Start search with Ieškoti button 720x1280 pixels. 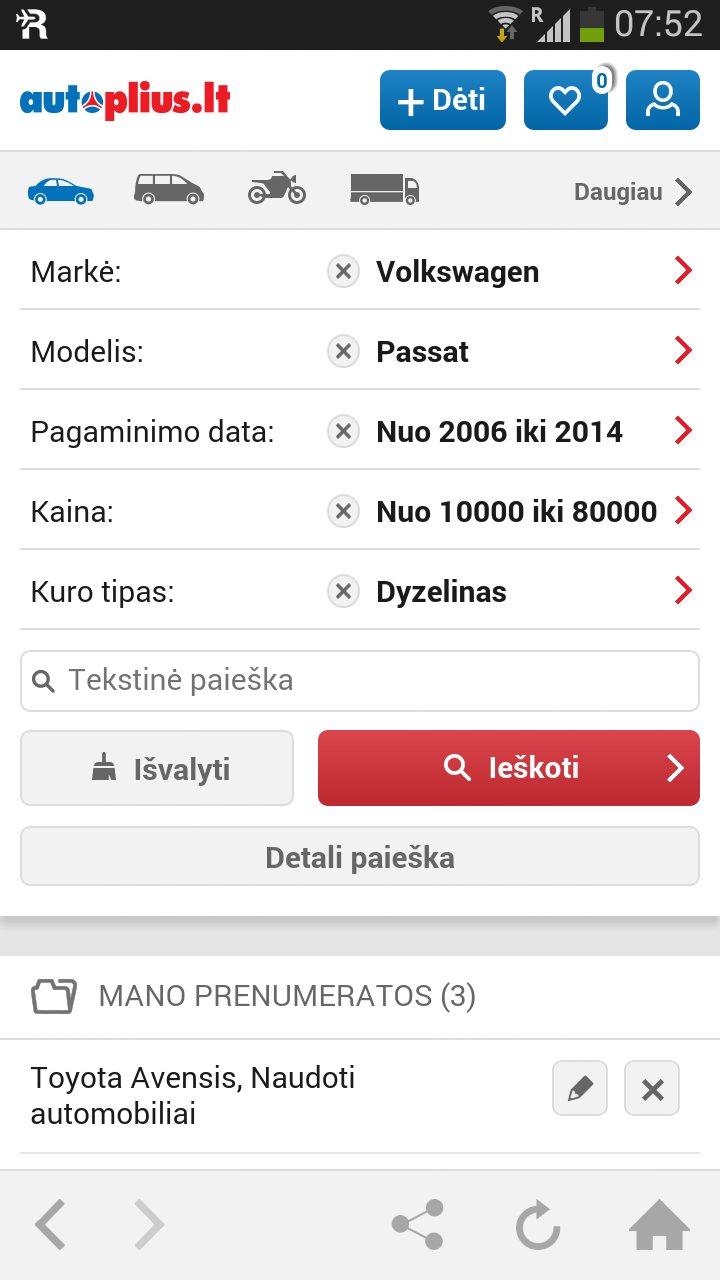[x=509, y=768]
